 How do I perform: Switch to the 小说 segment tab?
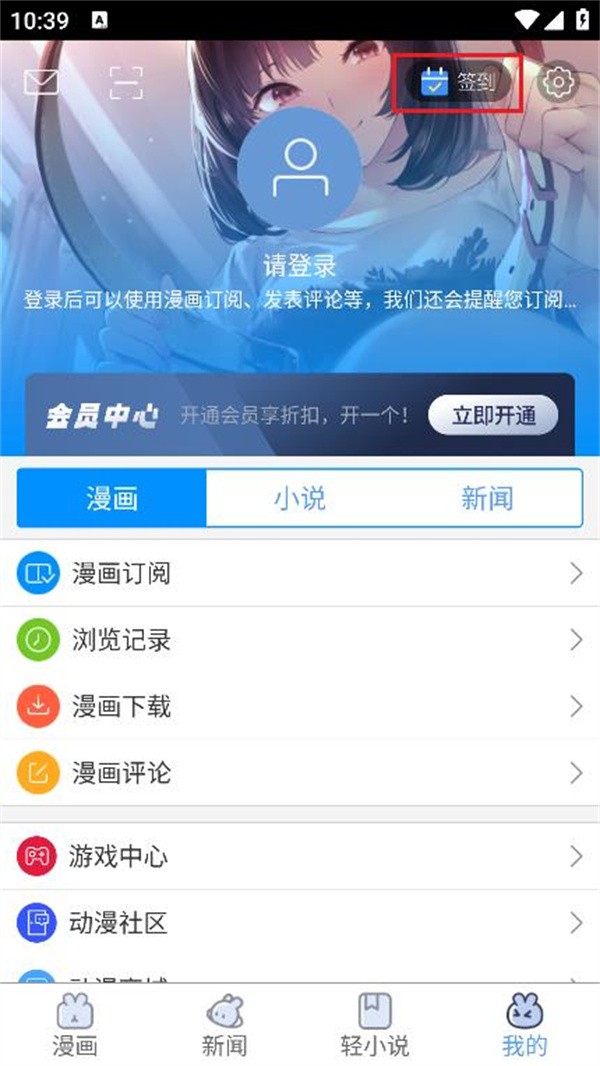point(300,498)
